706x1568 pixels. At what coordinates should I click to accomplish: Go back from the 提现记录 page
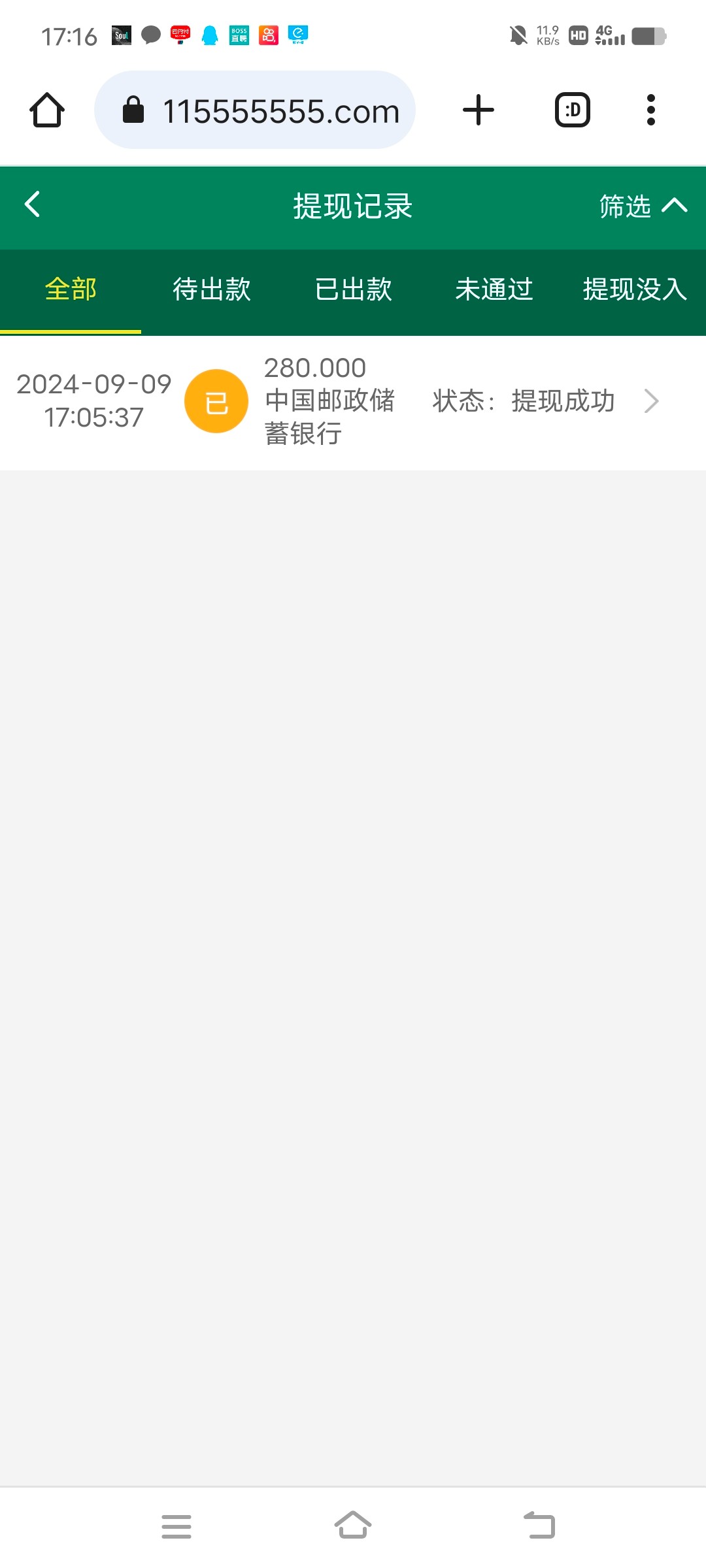33,204
